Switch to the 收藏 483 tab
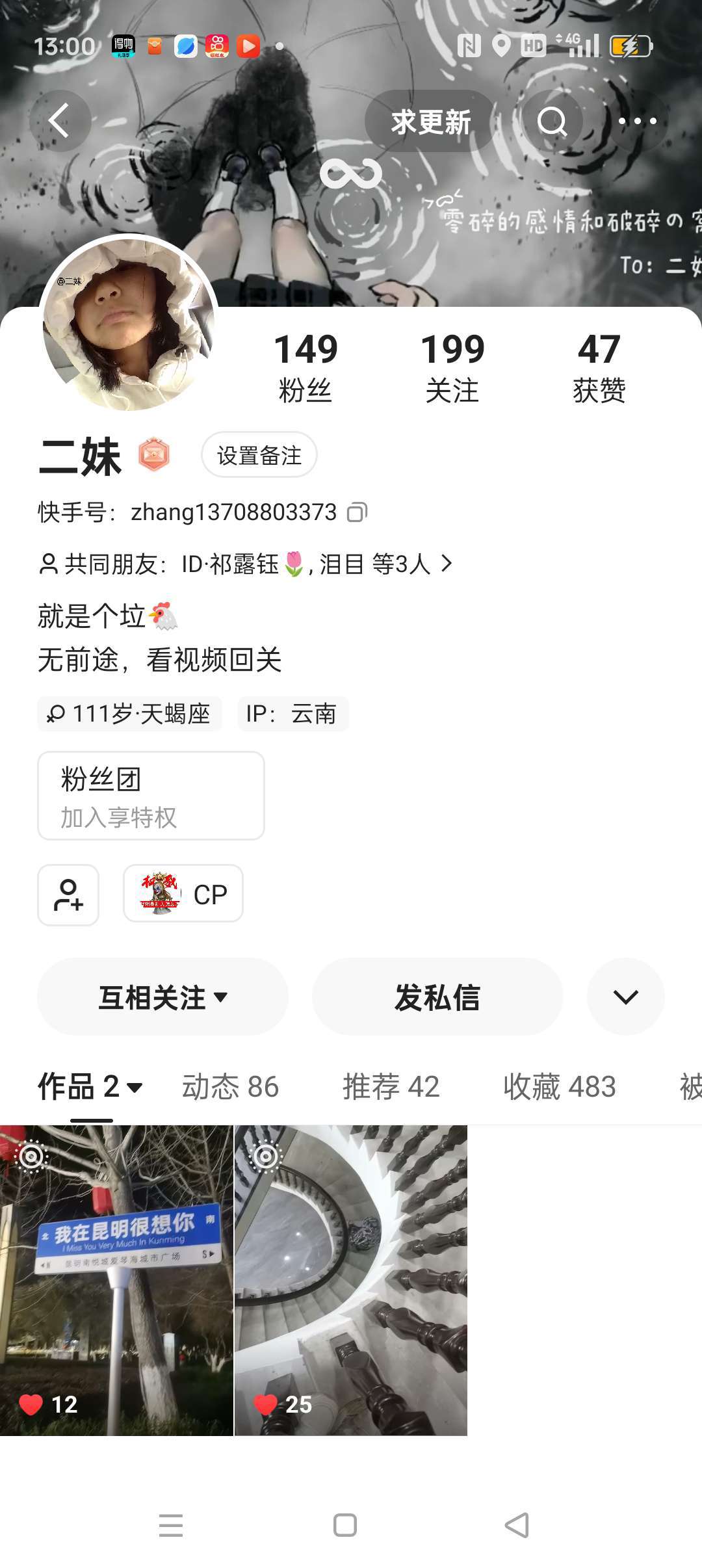 [560, 1086]
